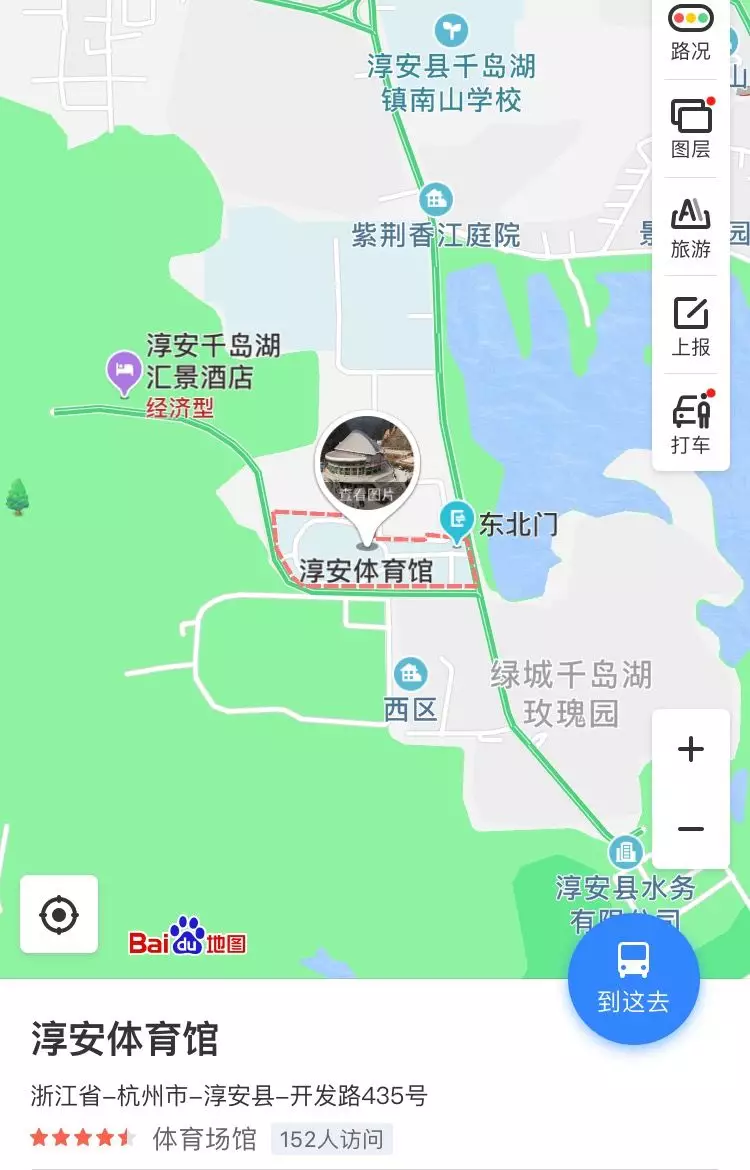
Task: Toggle the 路况 traffic layer
Action: tap(691, 32)
